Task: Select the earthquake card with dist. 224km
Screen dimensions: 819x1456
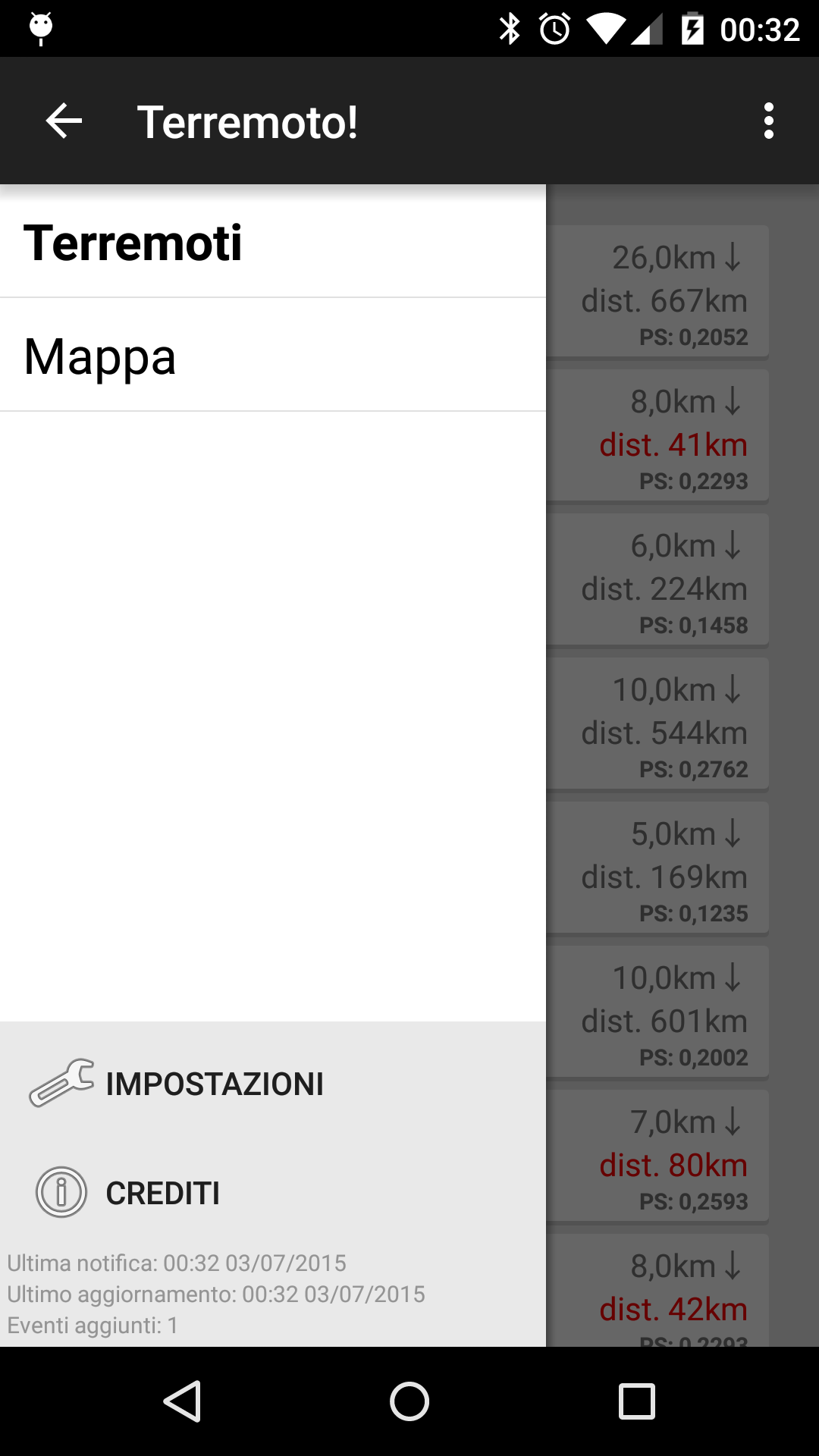Action: (x=658, y=579)
